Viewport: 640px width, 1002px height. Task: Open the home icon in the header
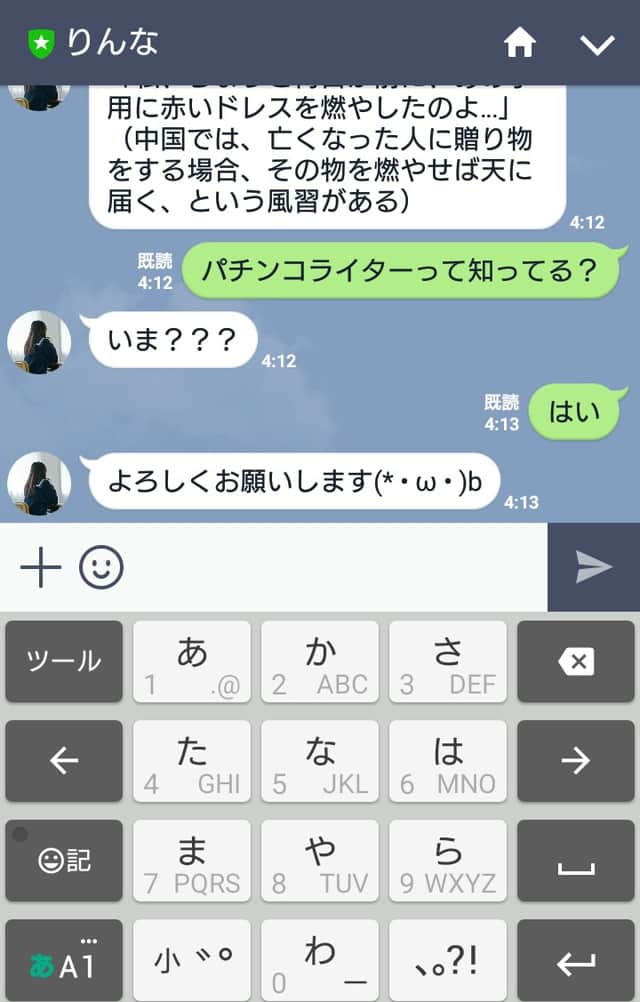[519, 43]
